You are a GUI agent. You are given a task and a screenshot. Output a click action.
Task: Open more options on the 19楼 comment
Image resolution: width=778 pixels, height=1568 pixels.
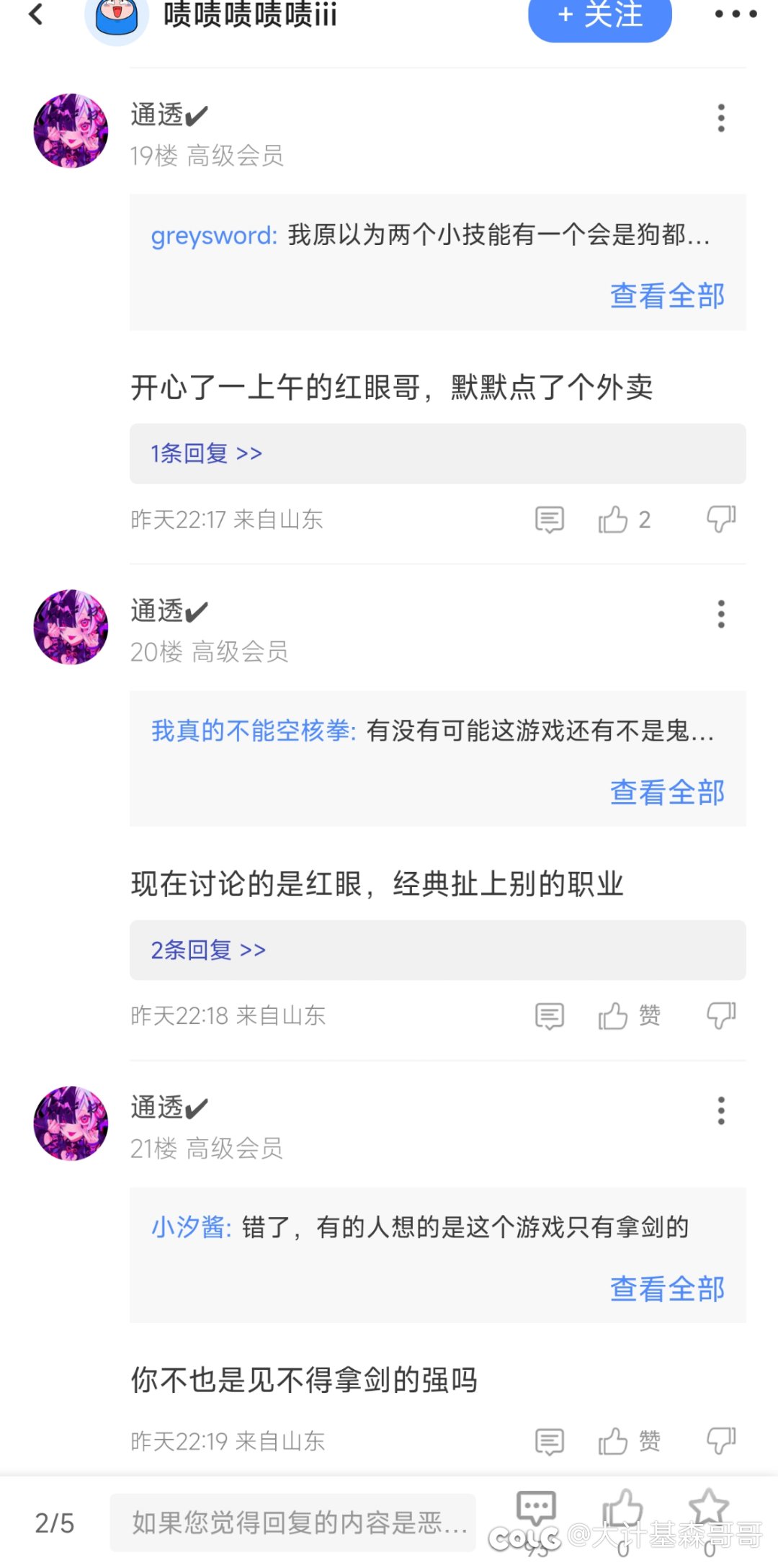tap(720, 118)
